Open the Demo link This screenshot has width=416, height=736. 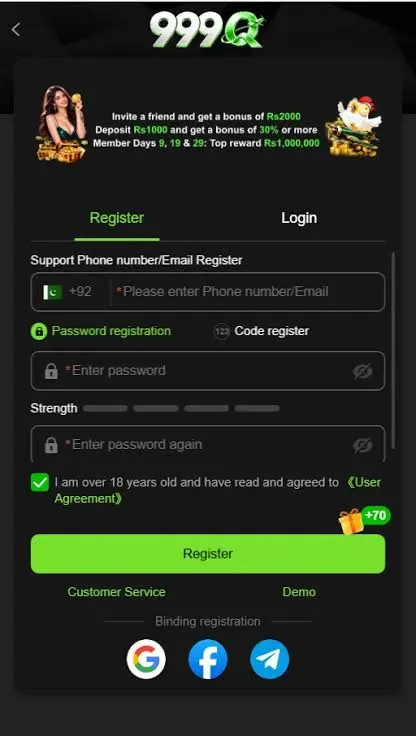click(299, 592)
